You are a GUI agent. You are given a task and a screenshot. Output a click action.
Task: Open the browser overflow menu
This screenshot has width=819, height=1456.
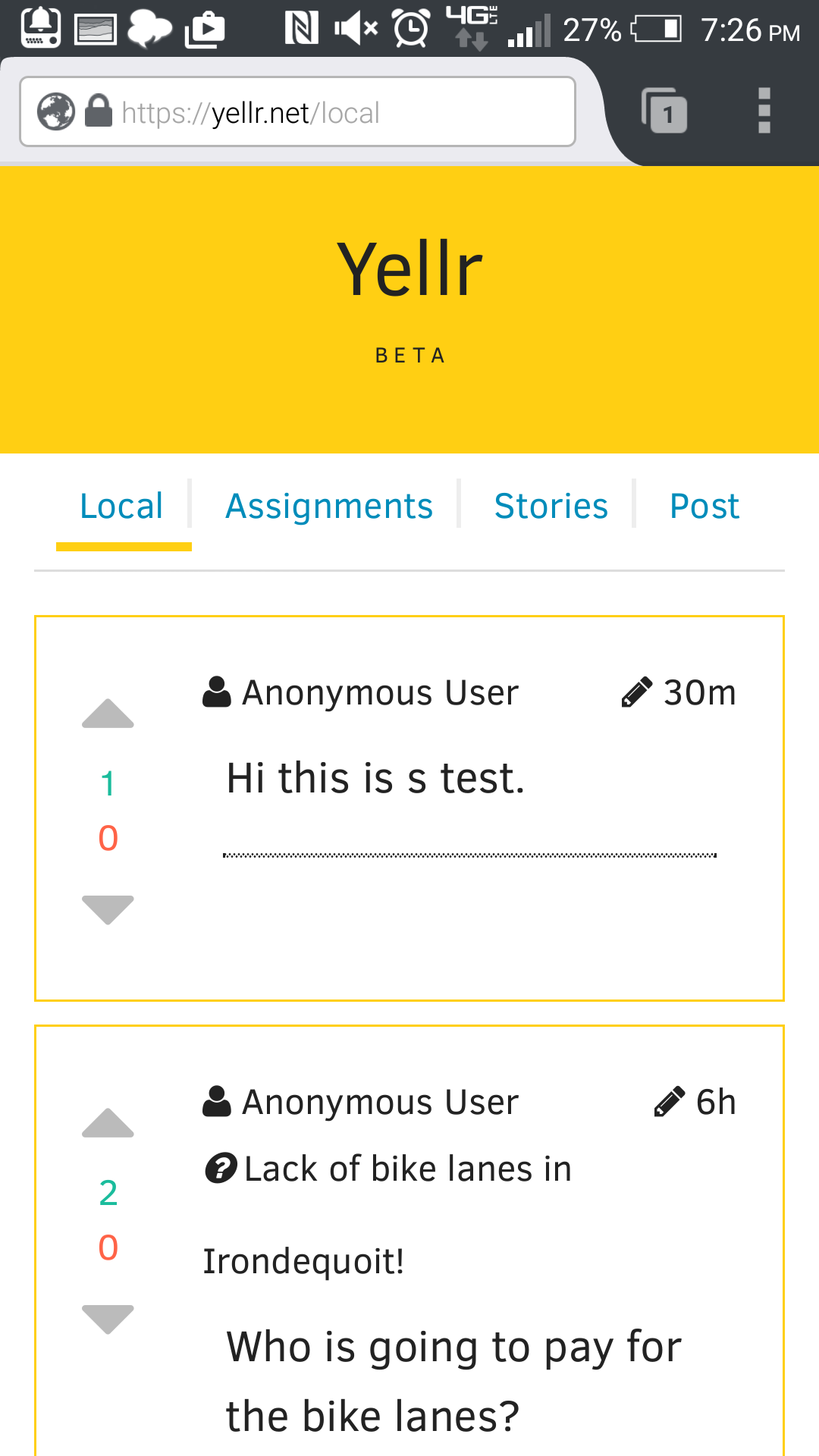tap(764, 111)
